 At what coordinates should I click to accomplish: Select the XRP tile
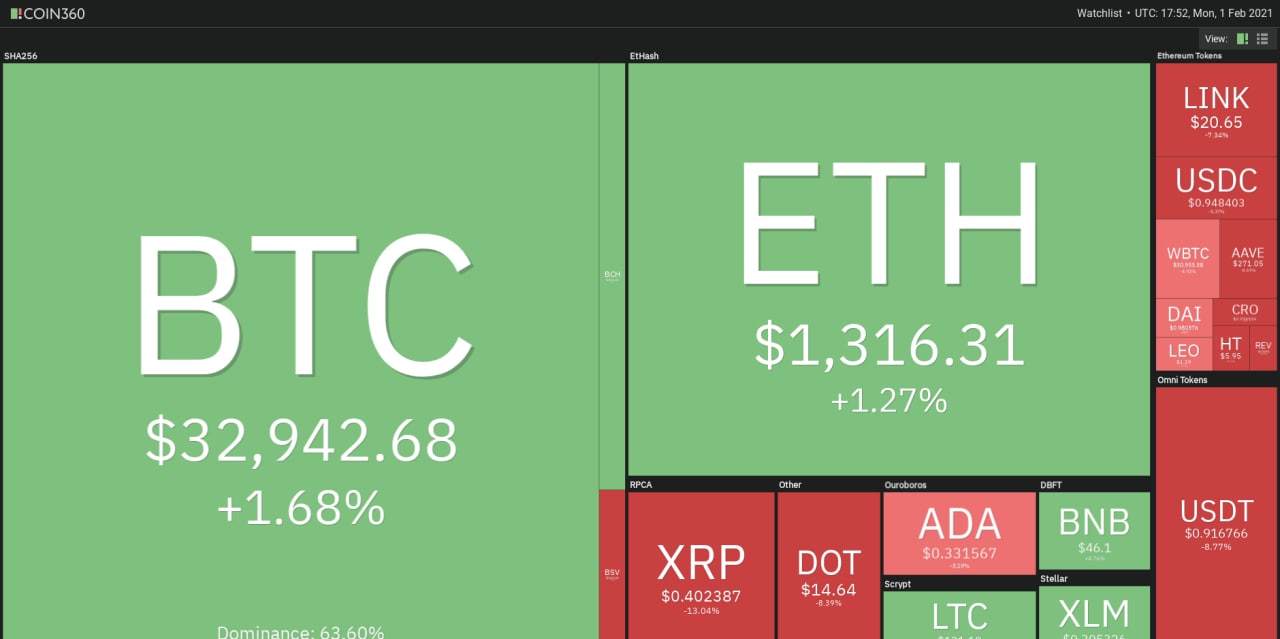[x=701, y=566]
